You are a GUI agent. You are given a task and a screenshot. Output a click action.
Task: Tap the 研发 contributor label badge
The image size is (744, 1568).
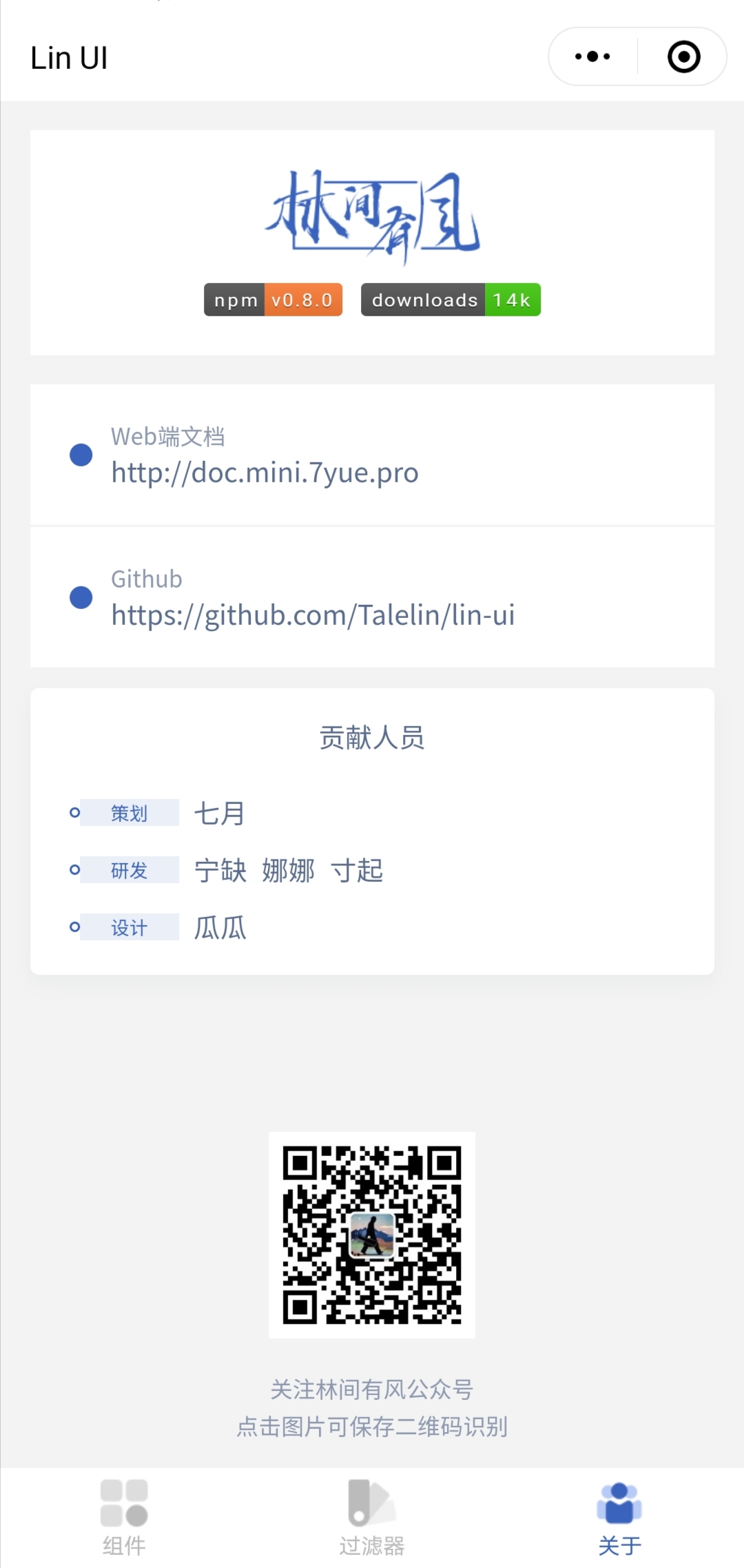pos(128,870)
